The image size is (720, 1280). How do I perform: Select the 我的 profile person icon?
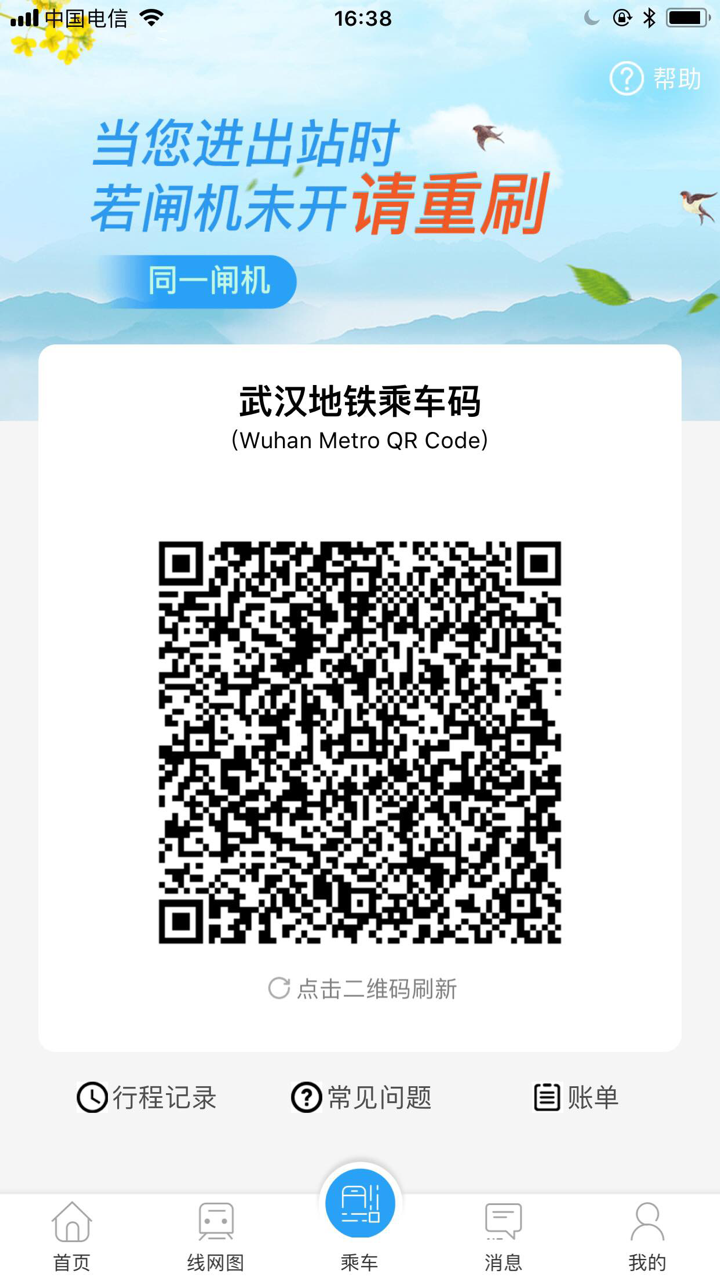tap(646, 1222)
